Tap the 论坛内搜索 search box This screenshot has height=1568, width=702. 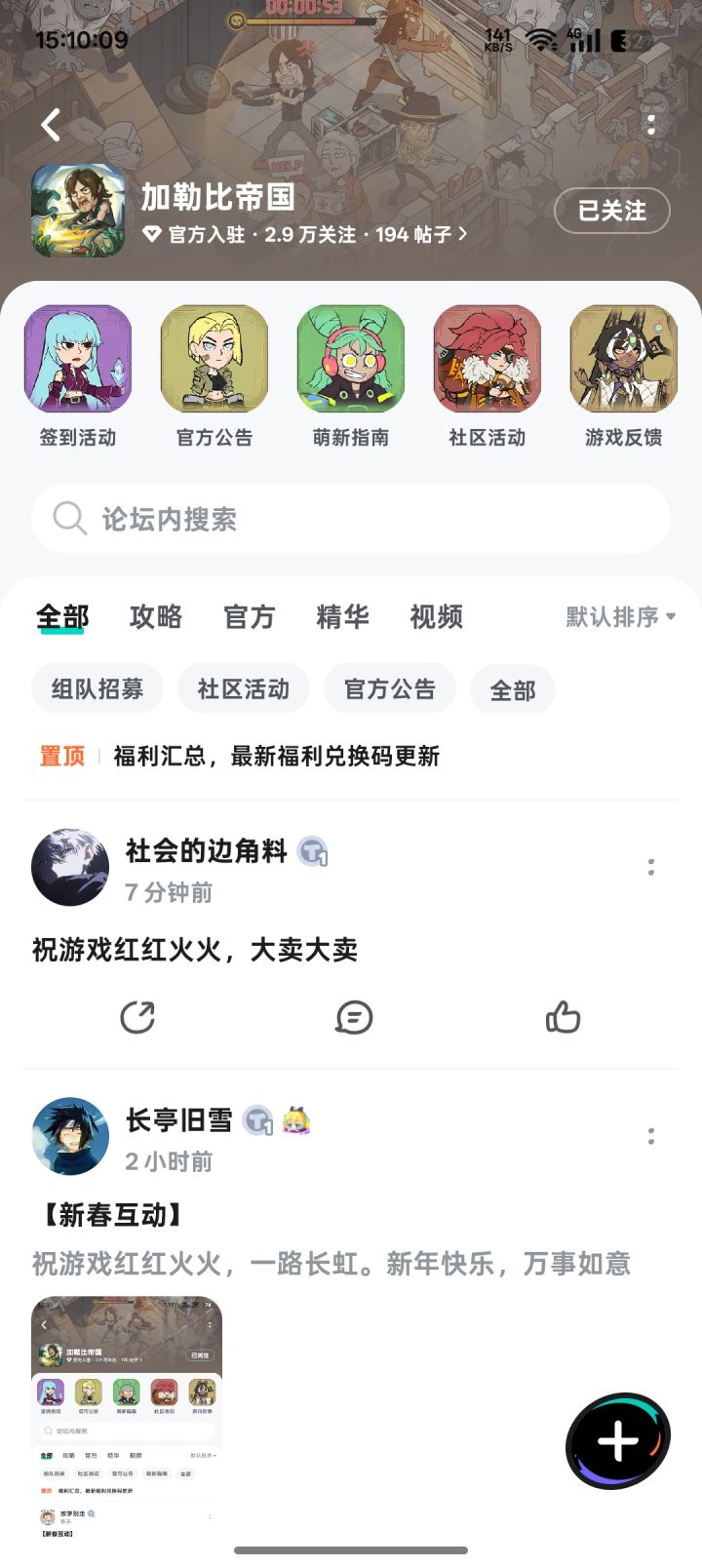click(351, 519)
